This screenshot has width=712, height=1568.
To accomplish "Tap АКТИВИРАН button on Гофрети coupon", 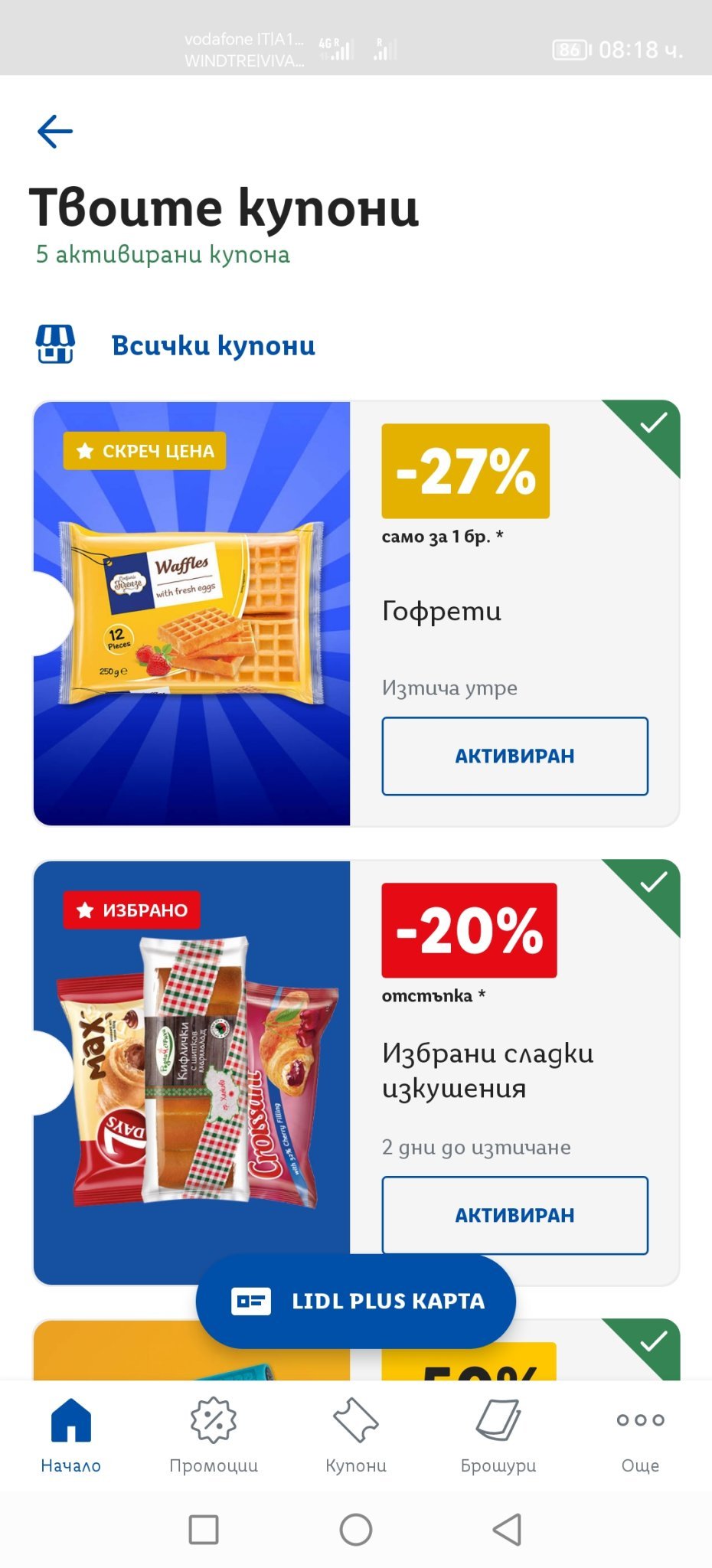I will coord(515,756).
